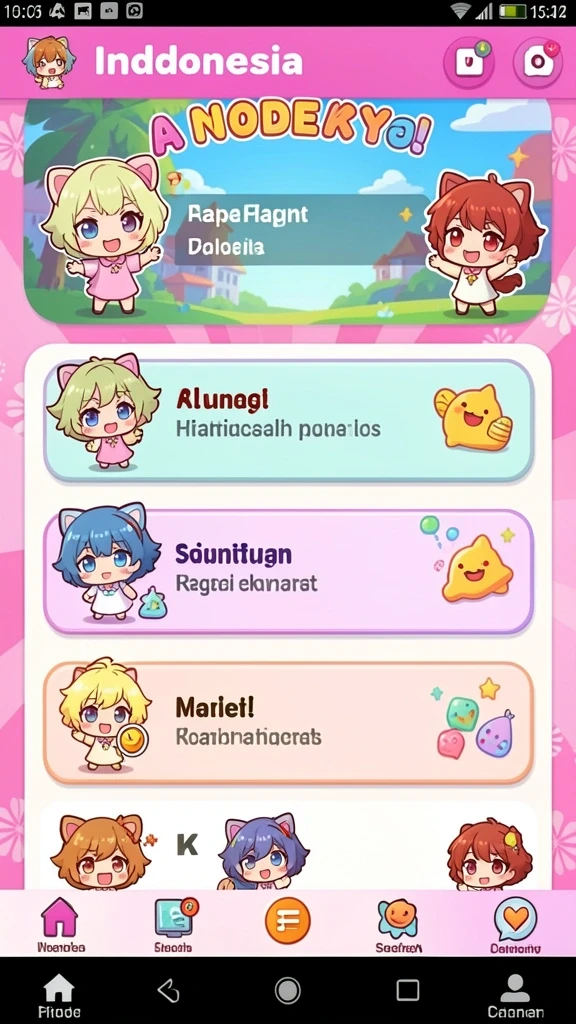Select the Mariet! card
This screenshot has width=576, height=1024.
pos(289,722)
